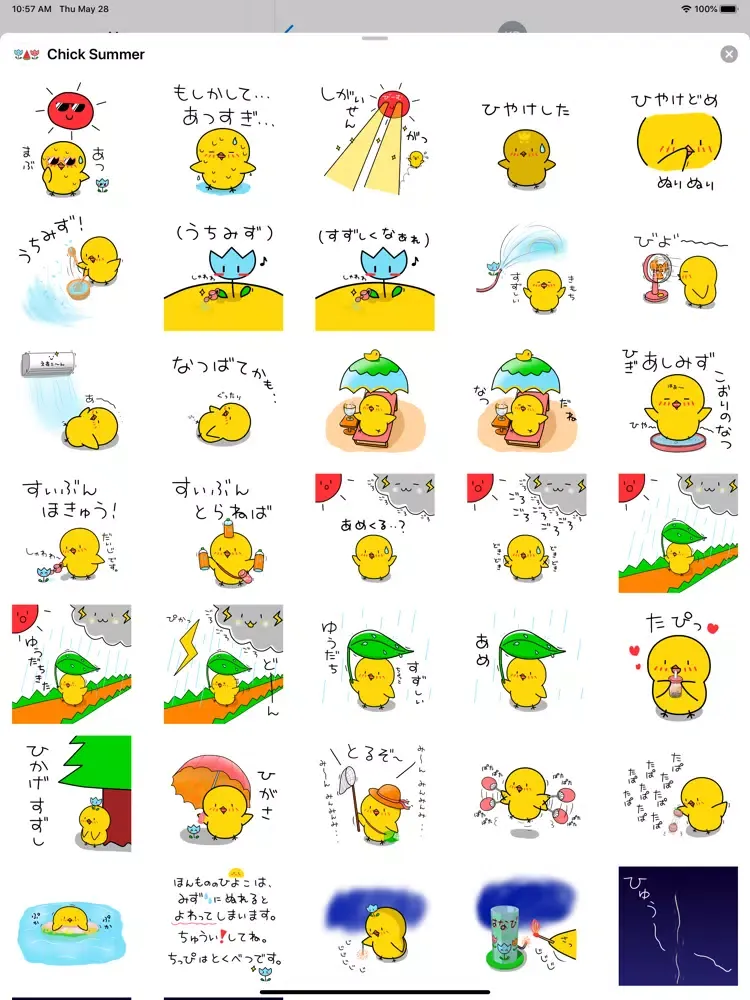Select the electric fan 'びよ~' chick sticker
Image resolution: width=750 pixels, height=1000 pixels.
(x=677, y=272)
